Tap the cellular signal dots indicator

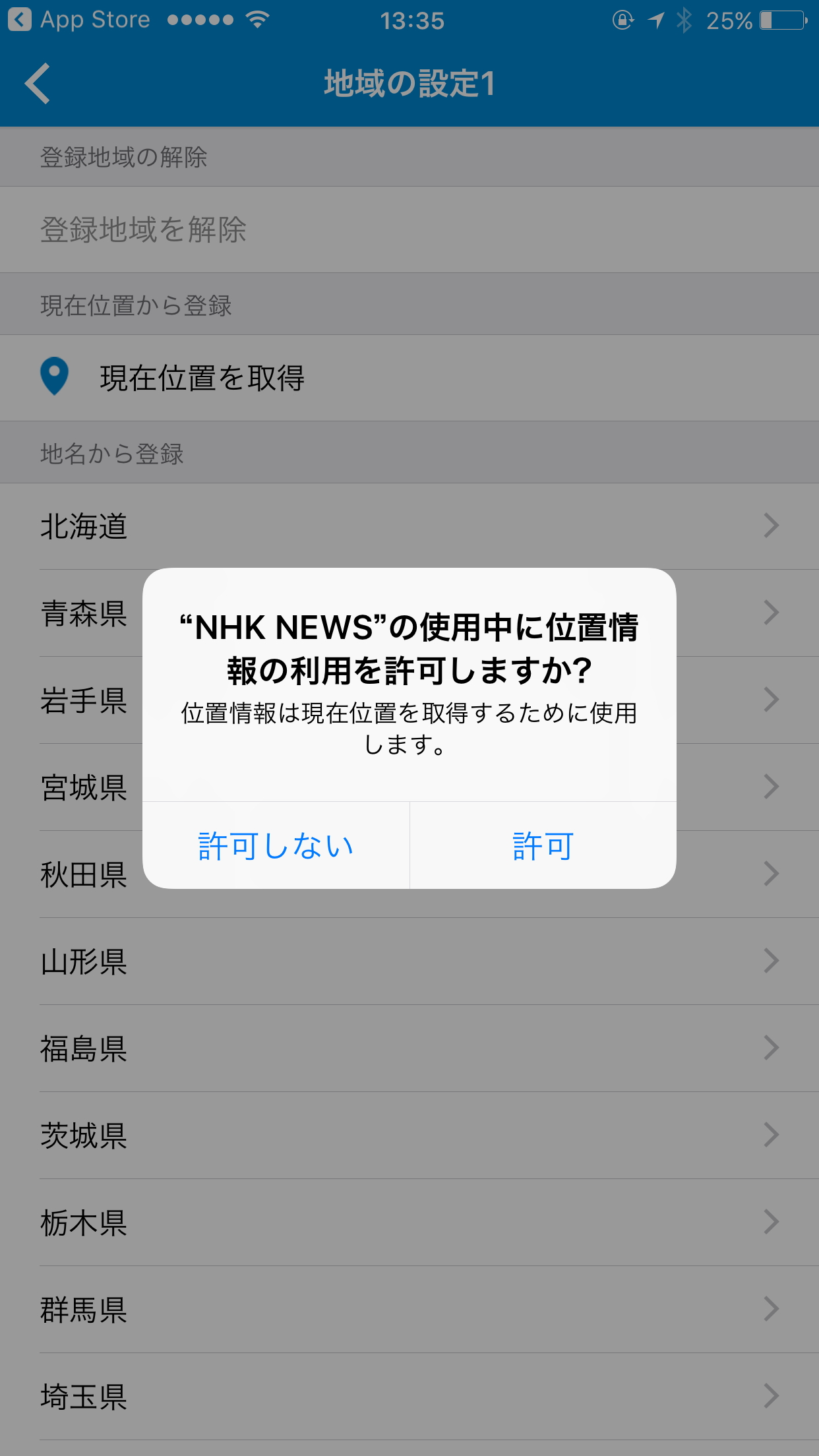point(198,20)
